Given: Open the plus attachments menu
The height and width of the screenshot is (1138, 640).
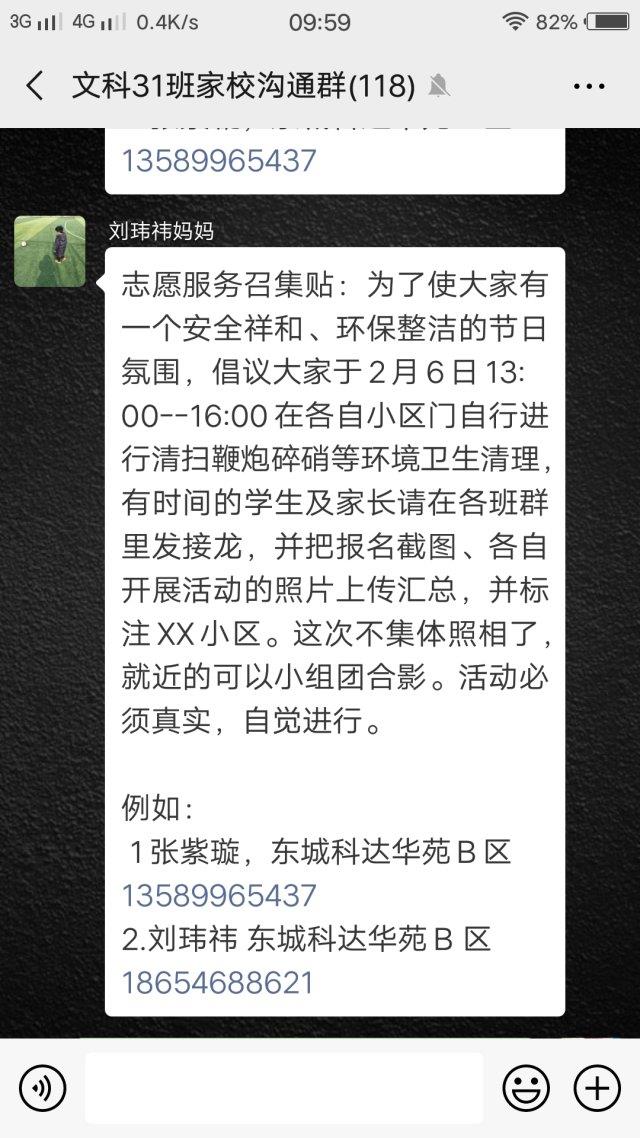Looking at the screenshot, I should click(x=597, y=1088).
